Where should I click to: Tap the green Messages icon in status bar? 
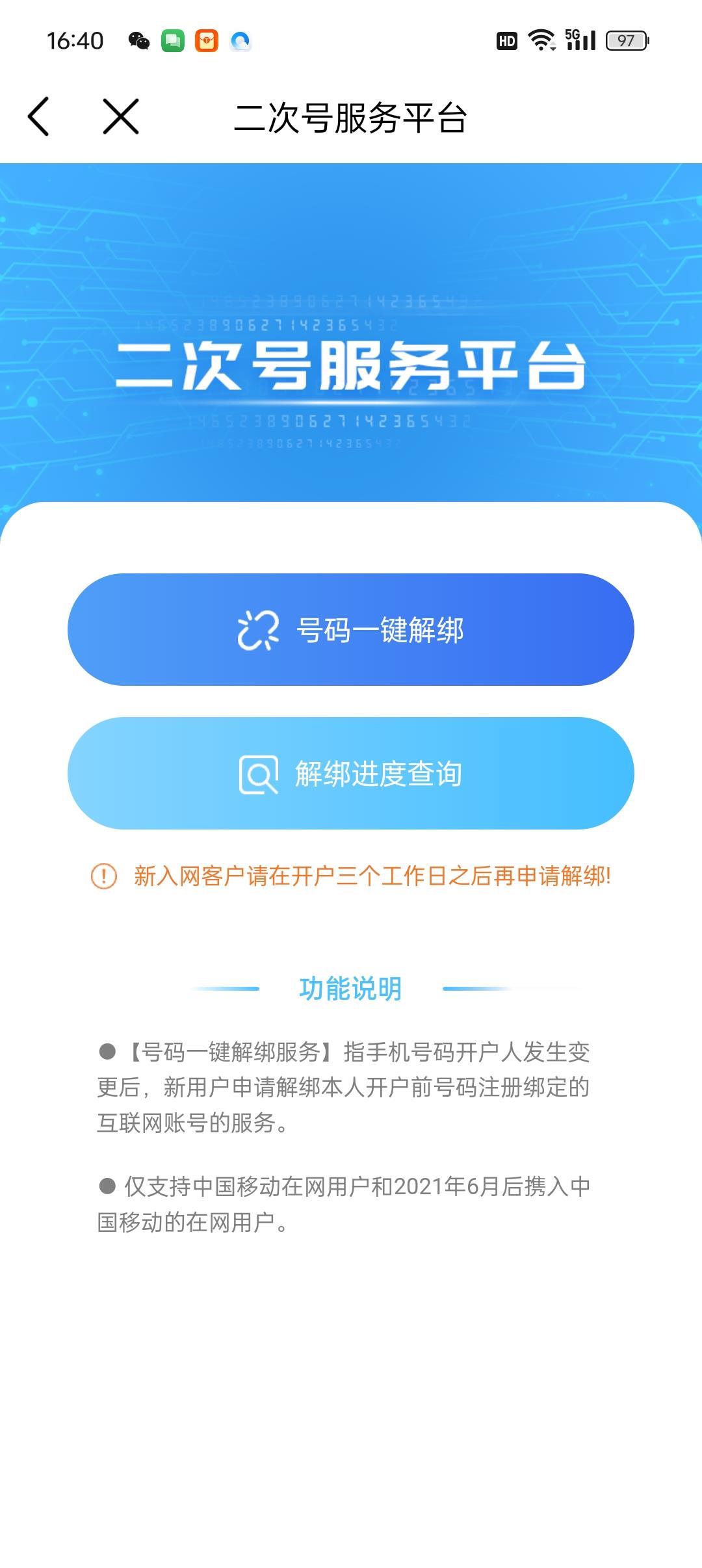(x=172, y=43)
